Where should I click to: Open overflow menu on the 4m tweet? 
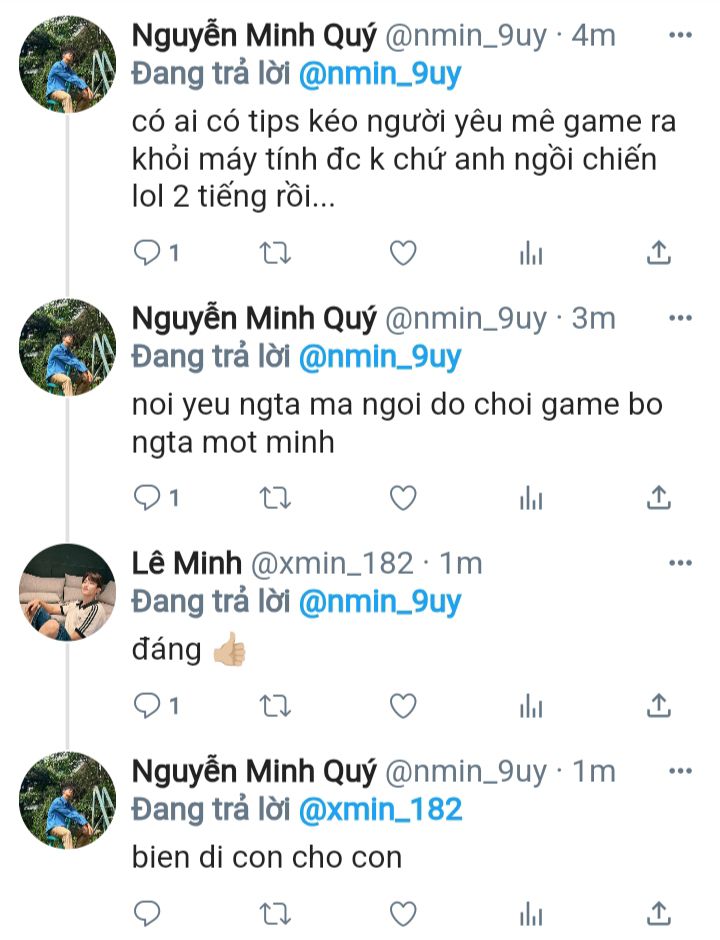[680, 35]
